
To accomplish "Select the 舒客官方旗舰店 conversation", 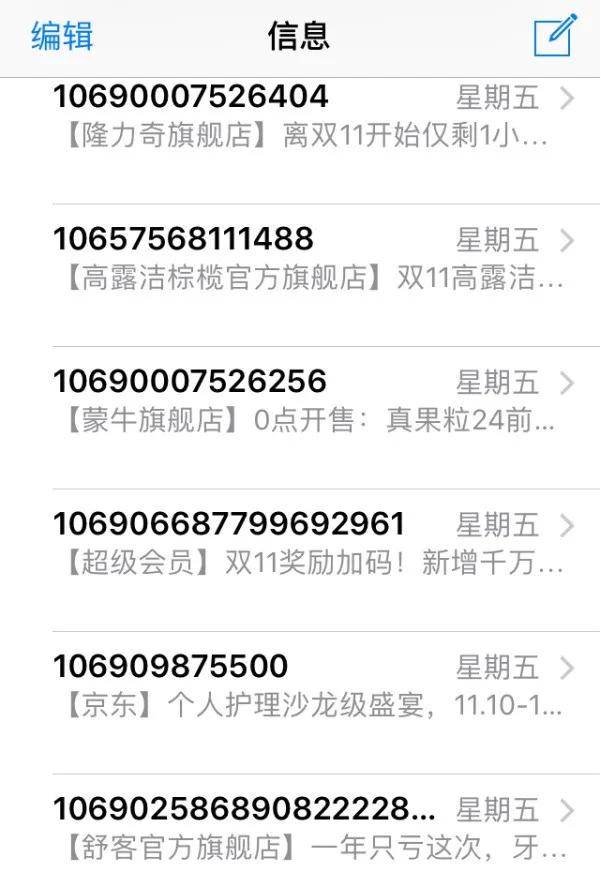I will (x=300, y=830).
